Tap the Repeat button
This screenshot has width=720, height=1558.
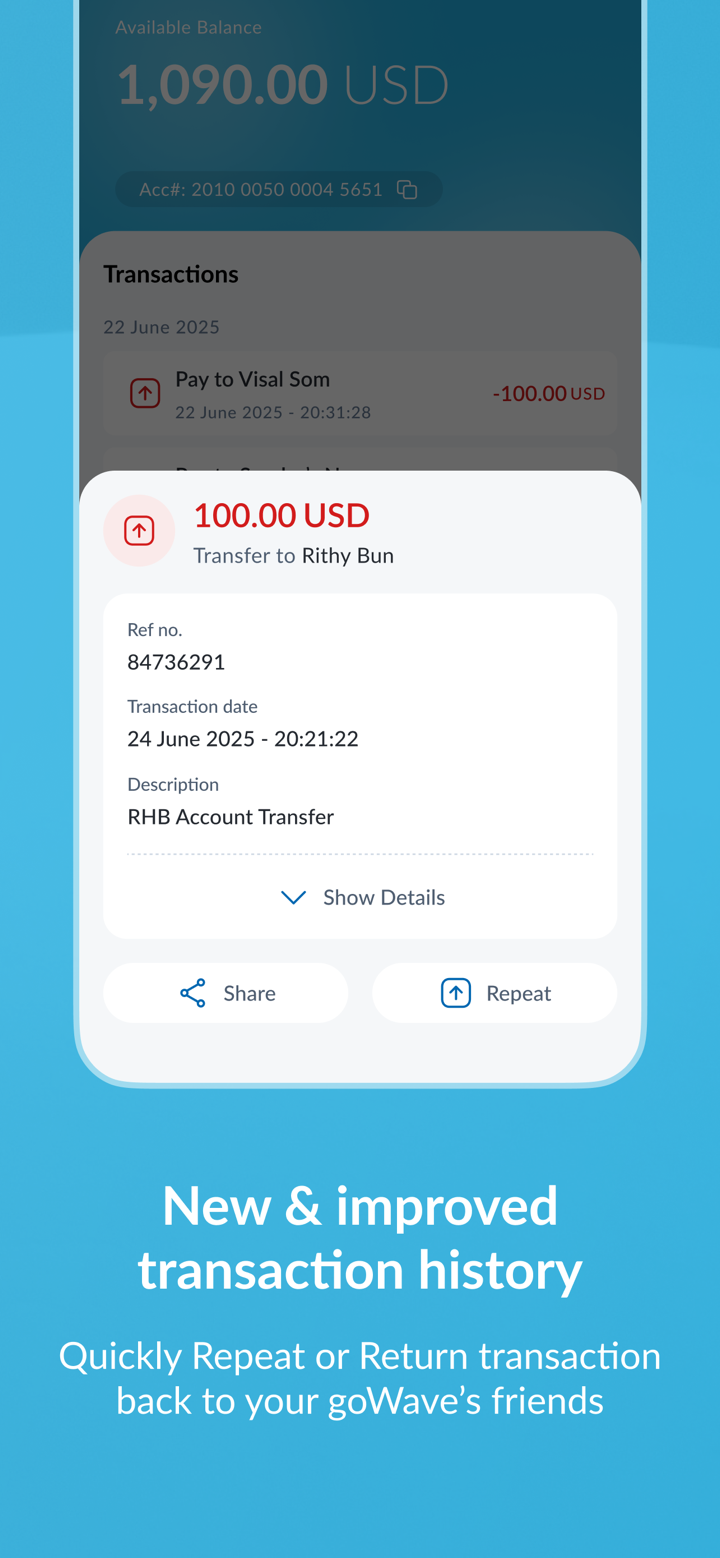(x=494, y=992)
